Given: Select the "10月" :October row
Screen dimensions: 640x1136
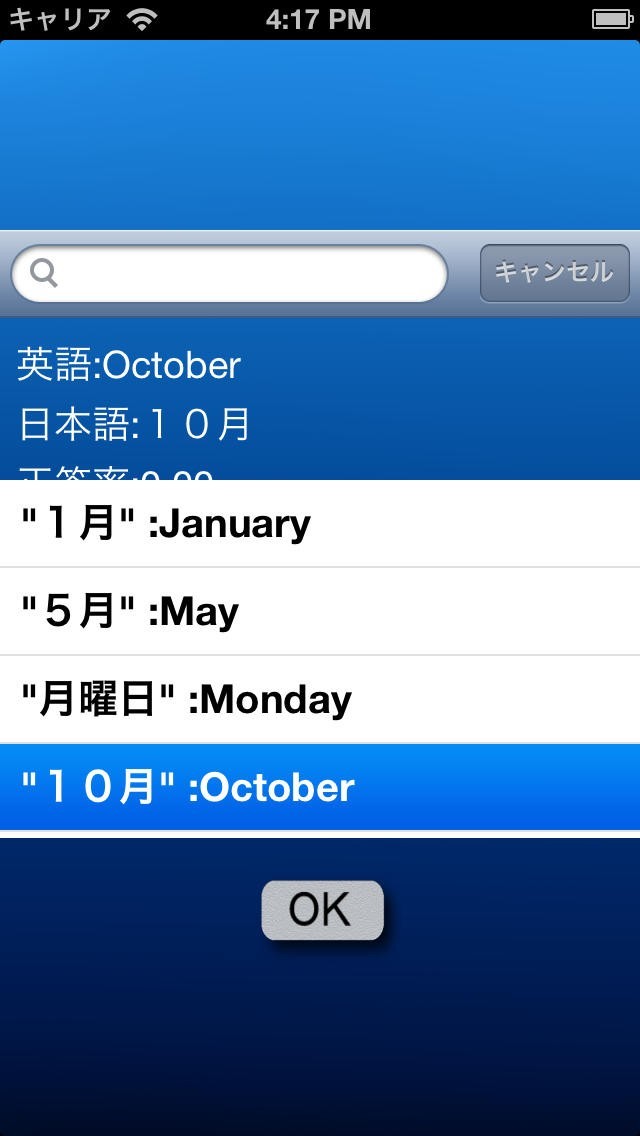Looking at the screenshot, I should [x=320, y=787].
